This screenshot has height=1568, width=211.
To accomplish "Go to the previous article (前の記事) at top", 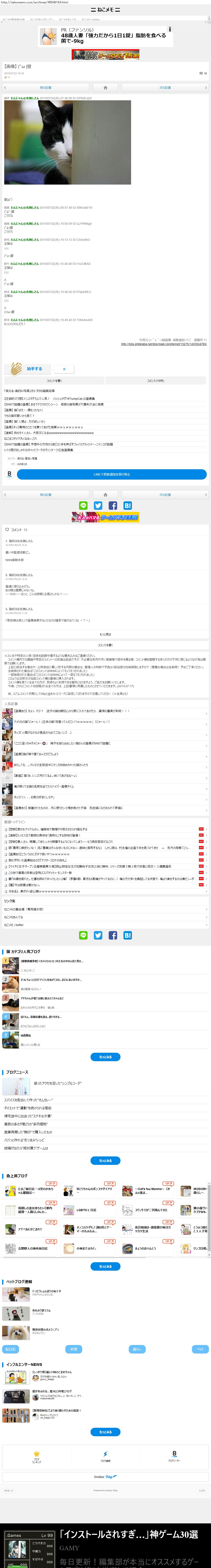I will [46, 88].
